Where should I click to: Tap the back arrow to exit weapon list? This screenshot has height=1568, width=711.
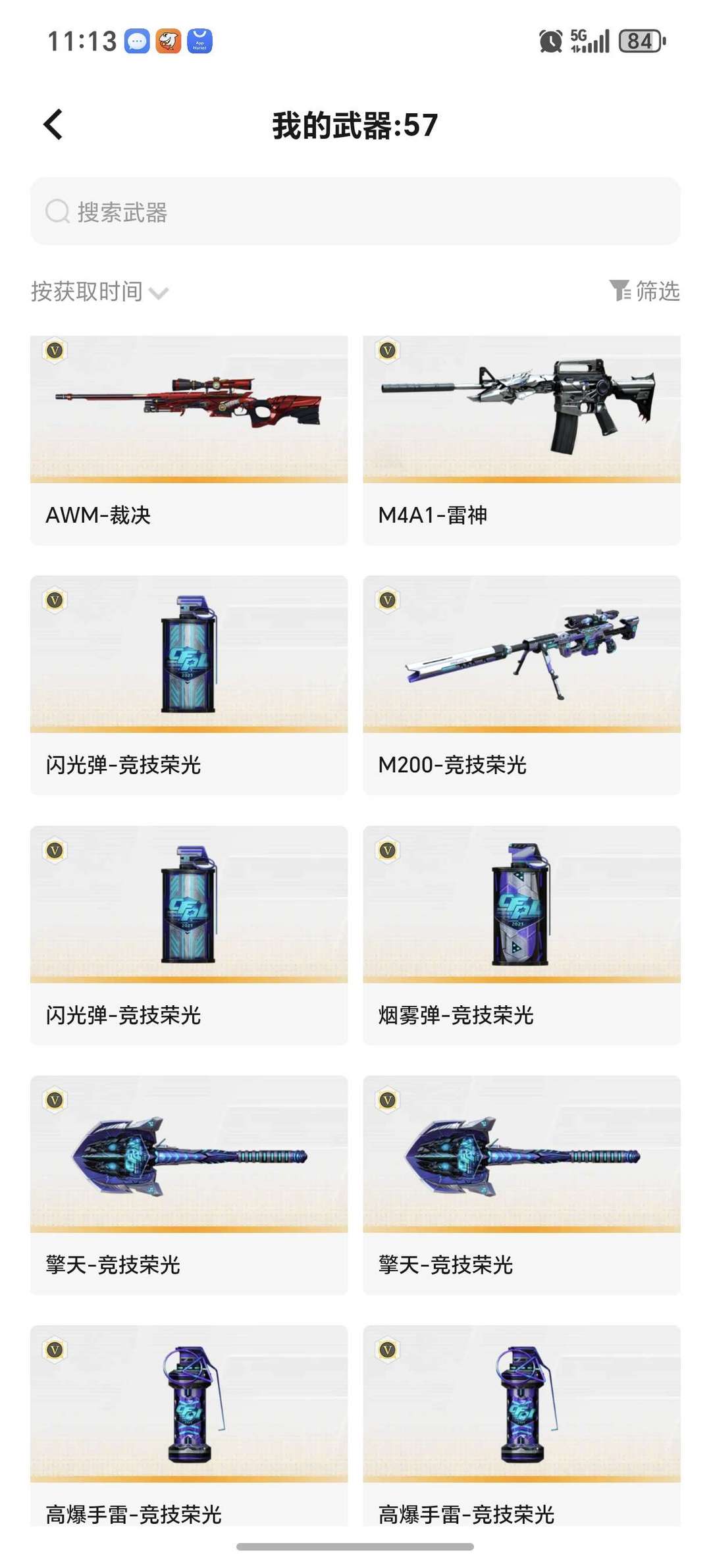[x=54, y=125]
